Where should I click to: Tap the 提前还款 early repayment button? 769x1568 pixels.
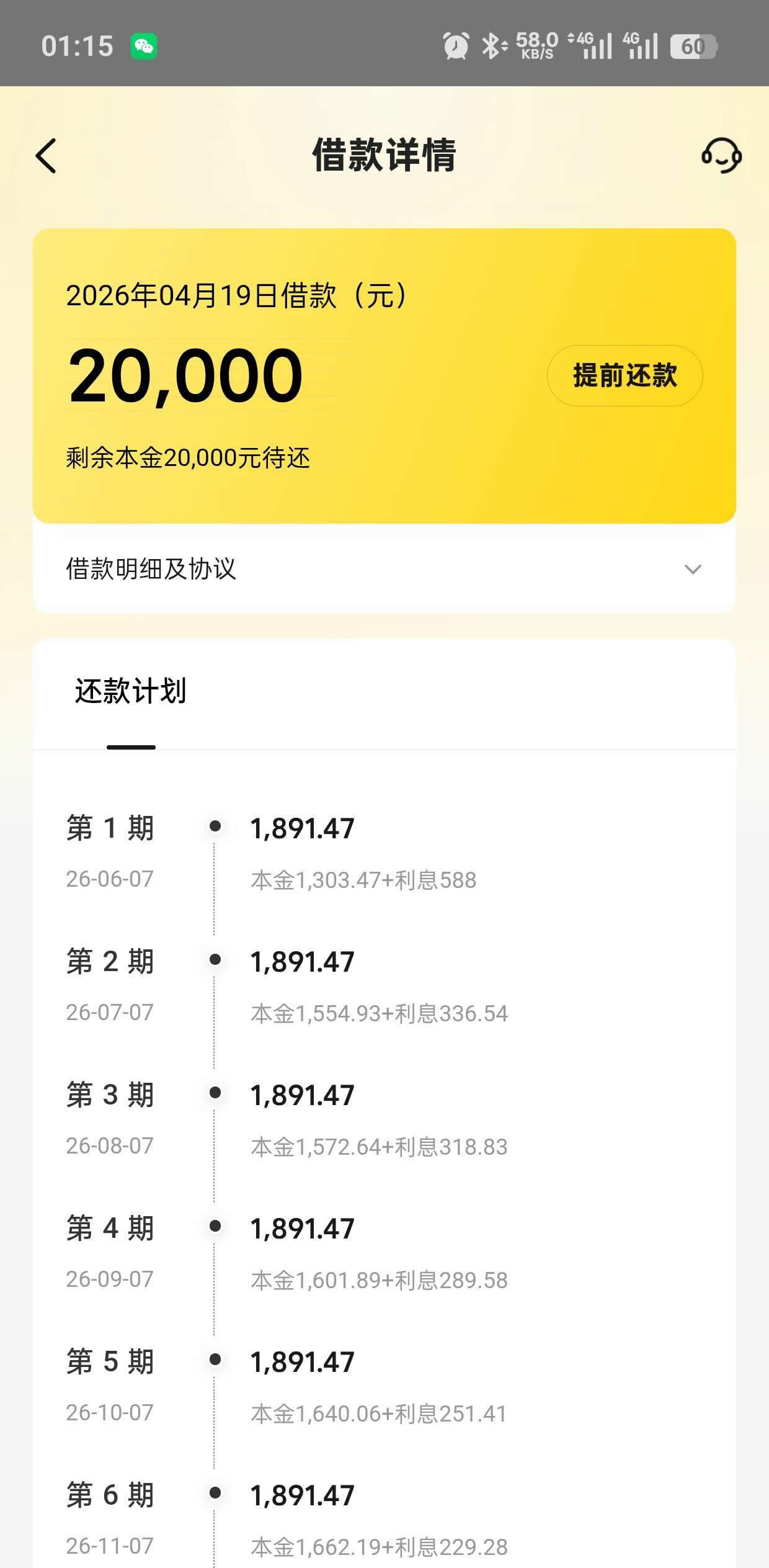(625, 375)
